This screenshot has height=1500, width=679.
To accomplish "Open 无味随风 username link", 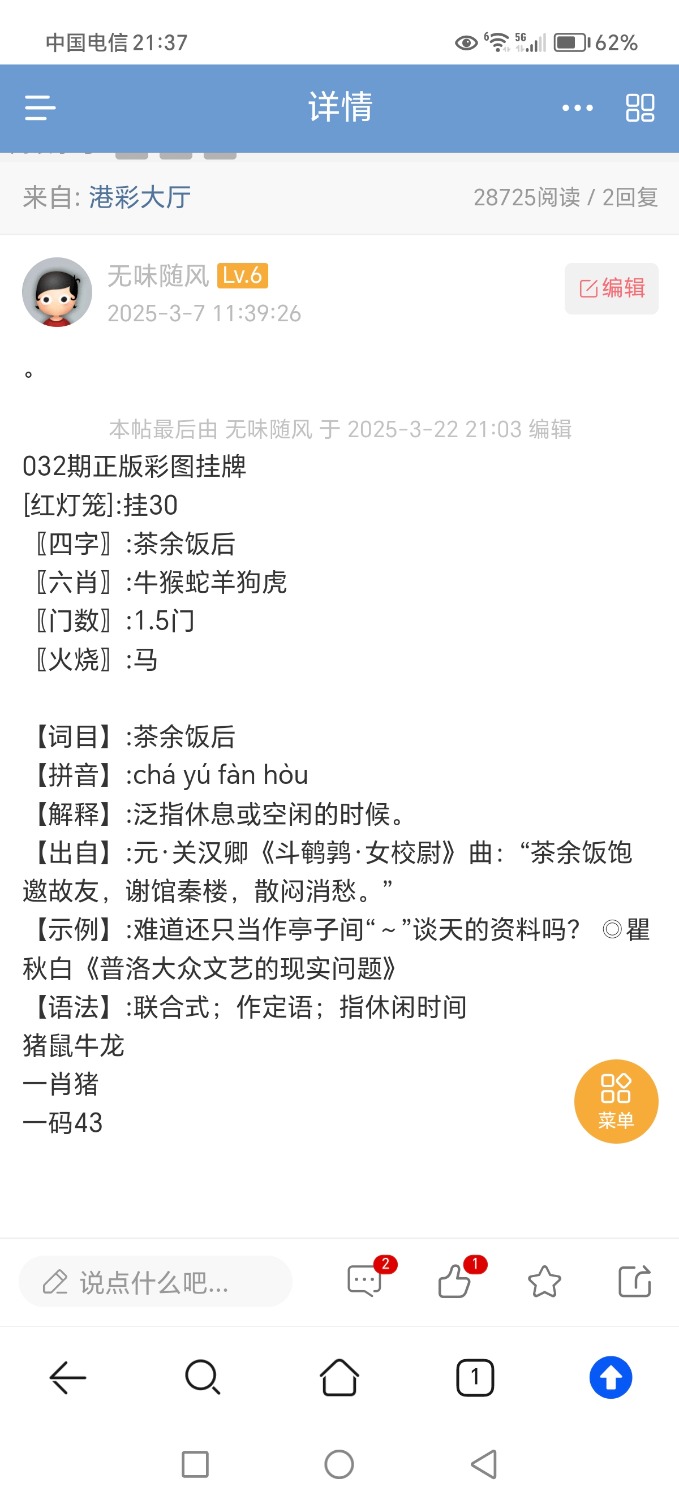I will pyautogui.click(x=157, y=276).
